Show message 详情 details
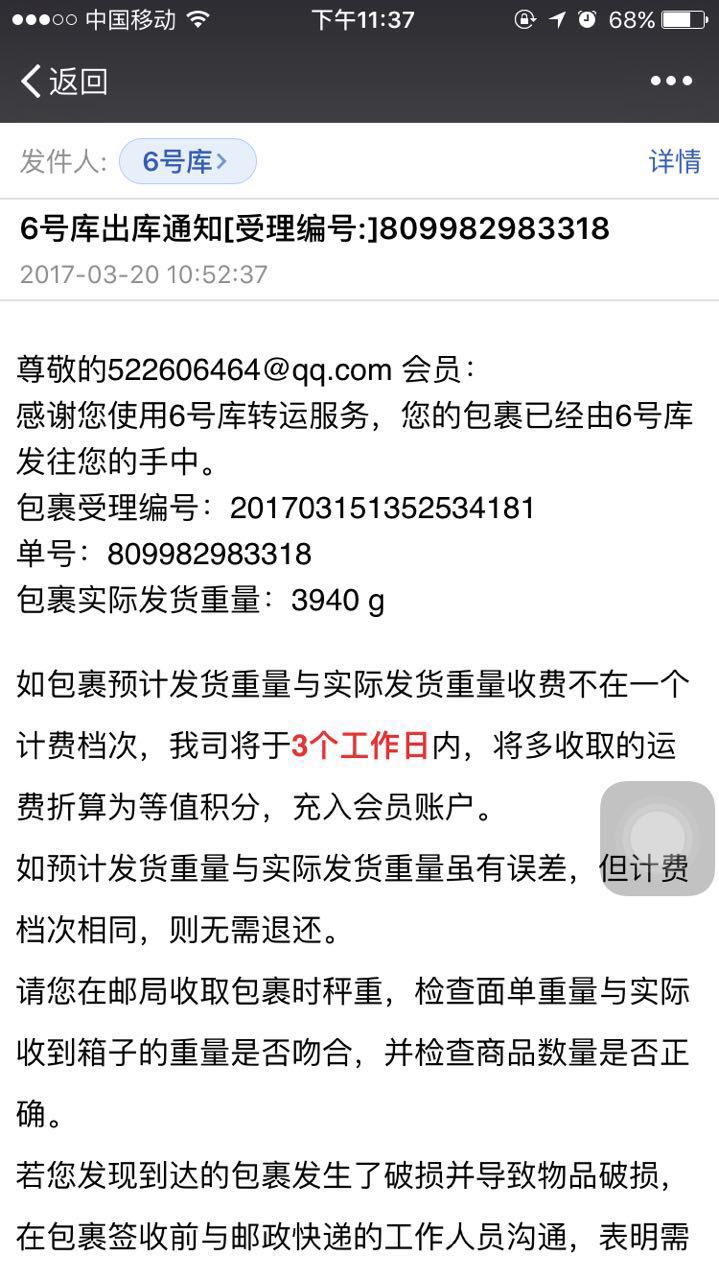This screenshot has height=1280, width=719. tap(674, 161)
